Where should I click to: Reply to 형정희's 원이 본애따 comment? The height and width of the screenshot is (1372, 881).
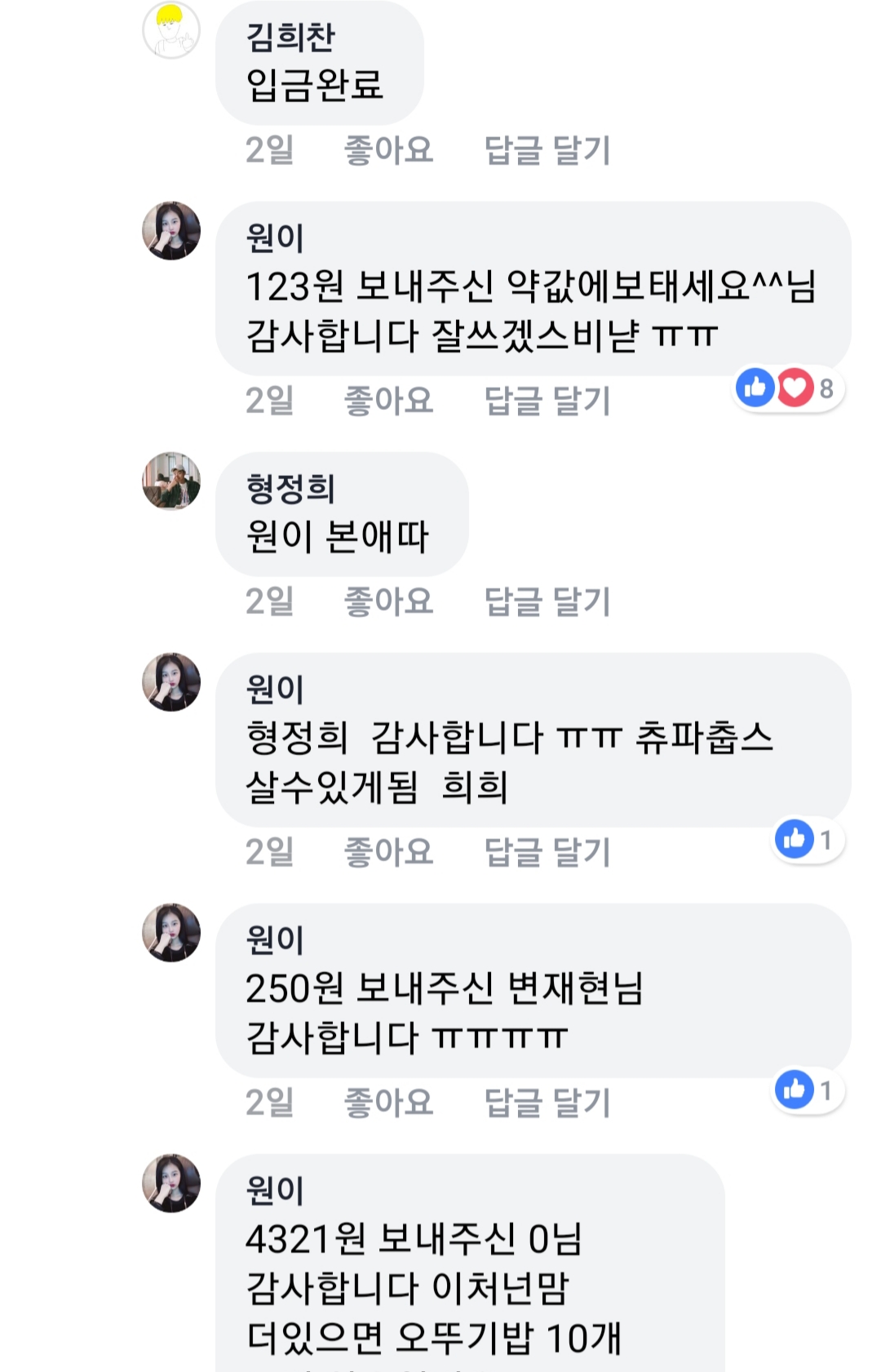pos(547,602)
